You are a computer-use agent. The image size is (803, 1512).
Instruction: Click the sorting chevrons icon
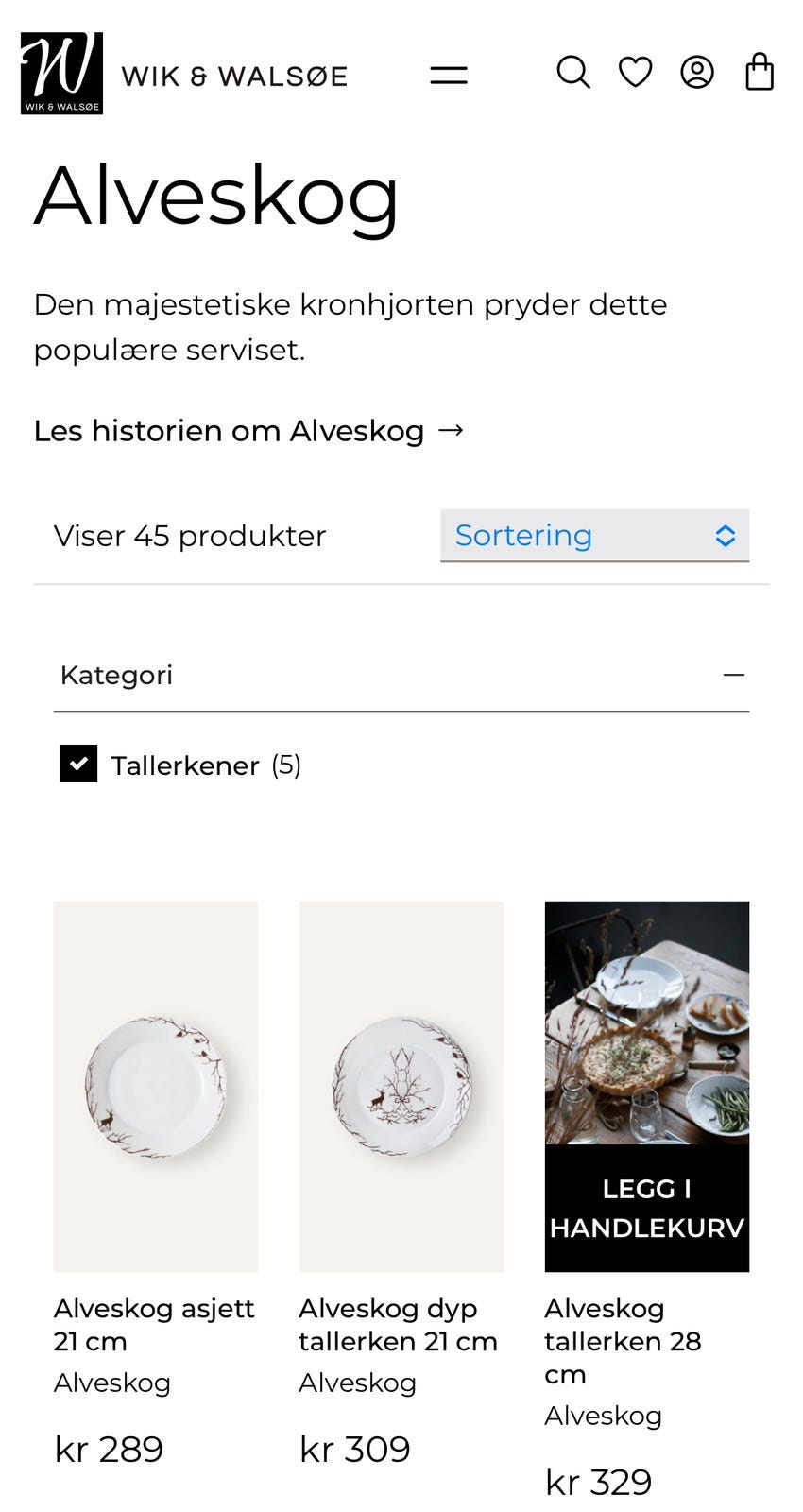tap(725, 535)
